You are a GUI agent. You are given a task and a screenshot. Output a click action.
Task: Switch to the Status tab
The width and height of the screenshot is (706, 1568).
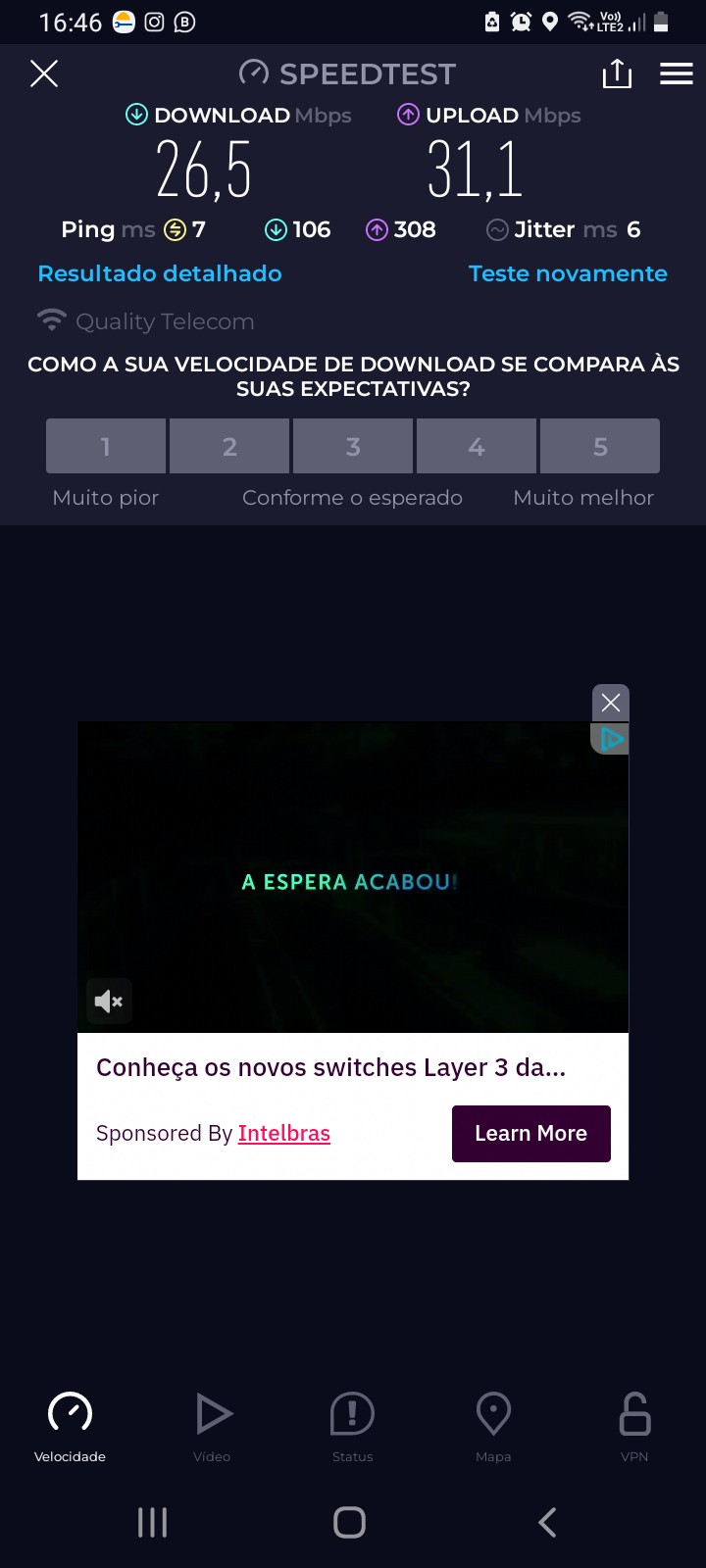[352, 1426]
